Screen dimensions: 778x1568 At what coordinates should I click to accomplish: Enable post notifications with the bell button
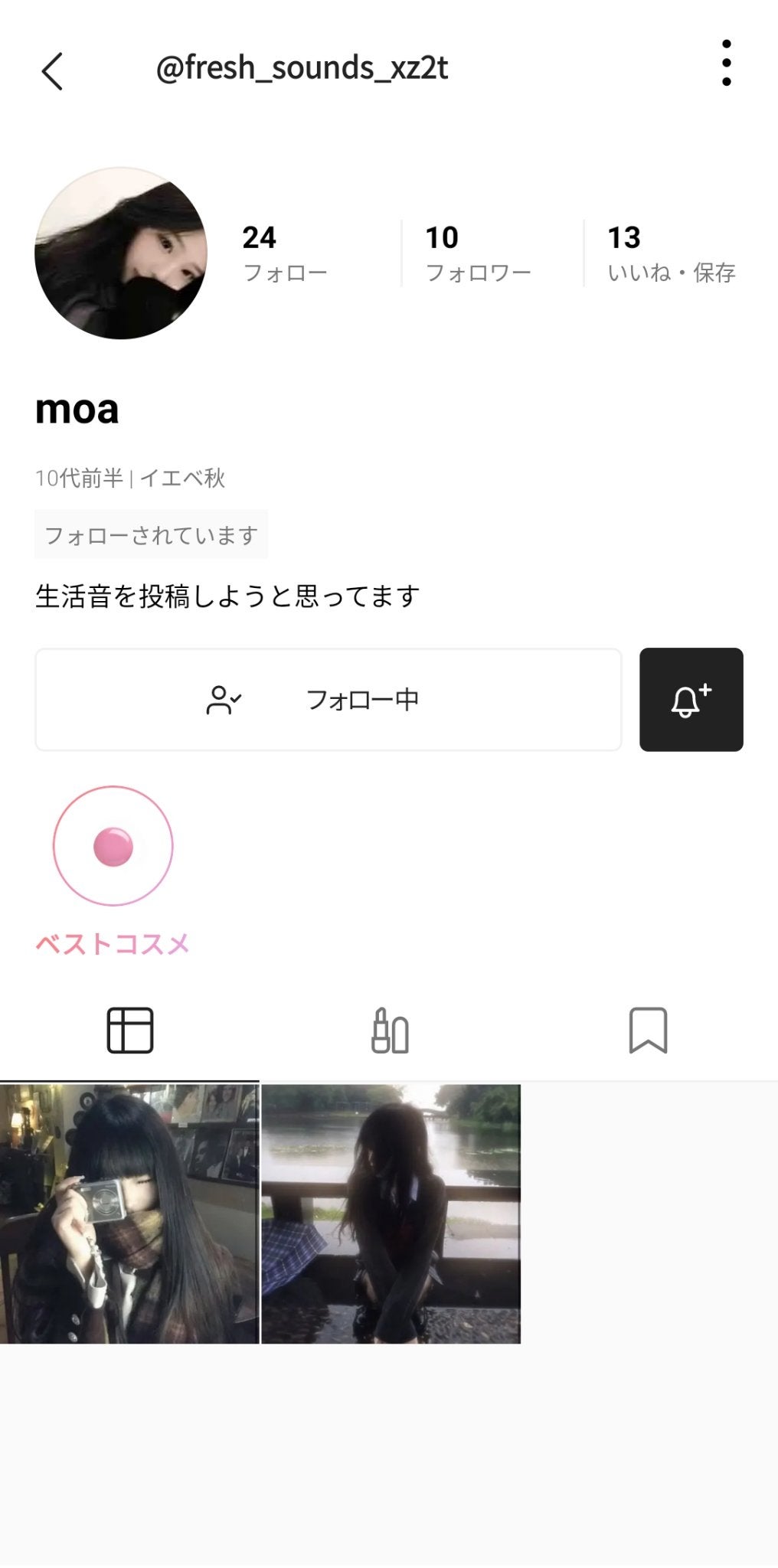tap(691, 700)
